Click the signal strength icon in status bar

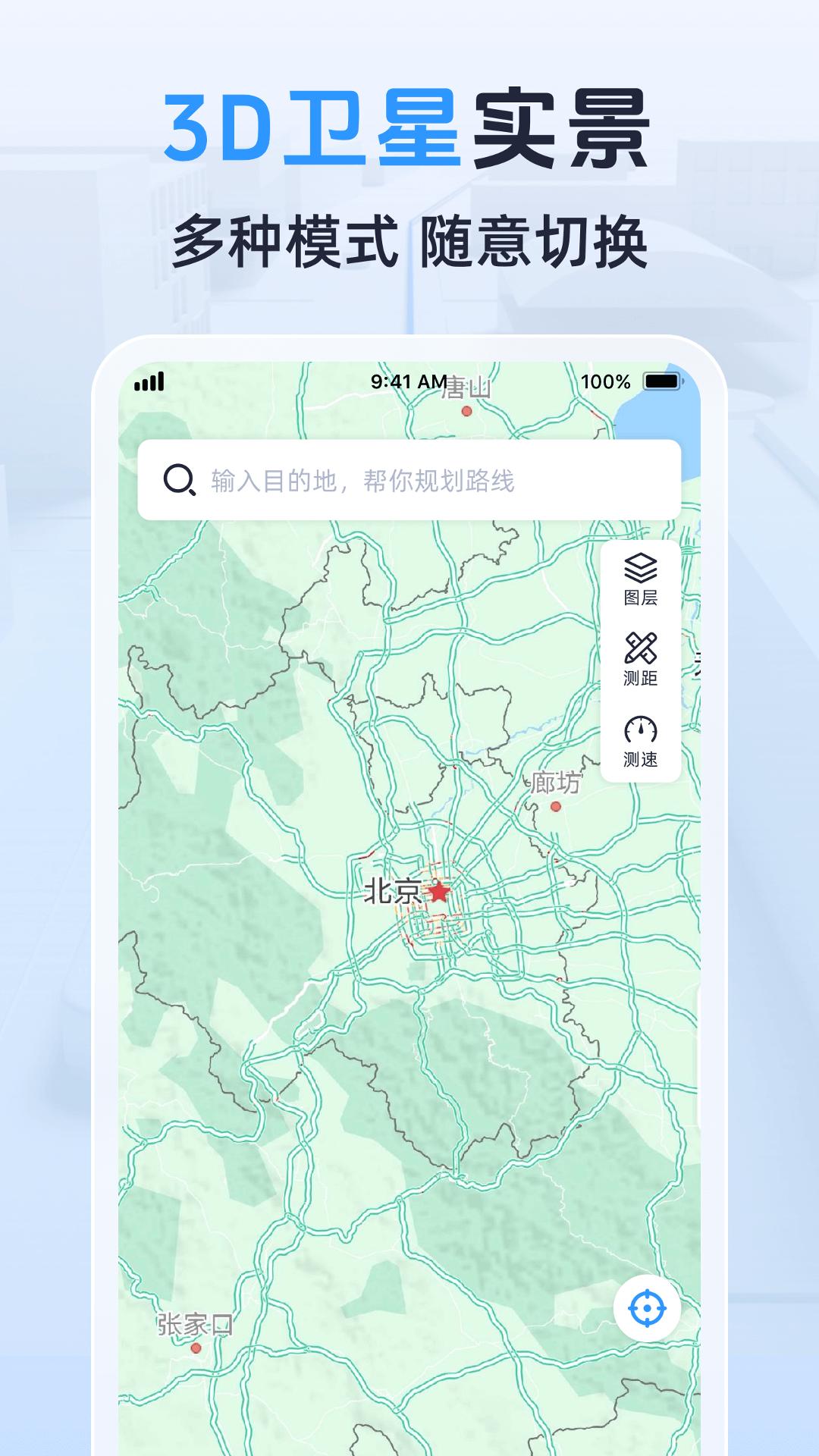150,382
